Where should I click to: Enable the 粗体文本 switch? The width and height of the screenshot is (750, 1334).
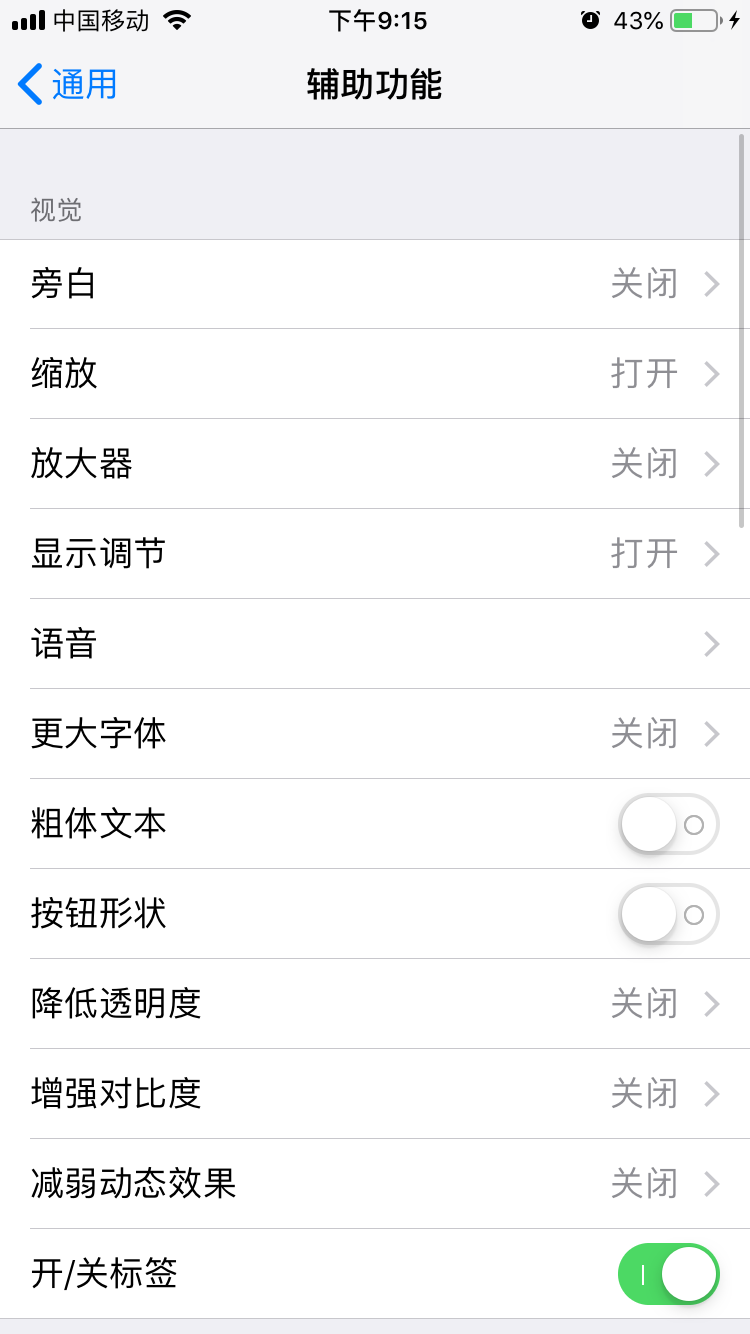point(668,824)
